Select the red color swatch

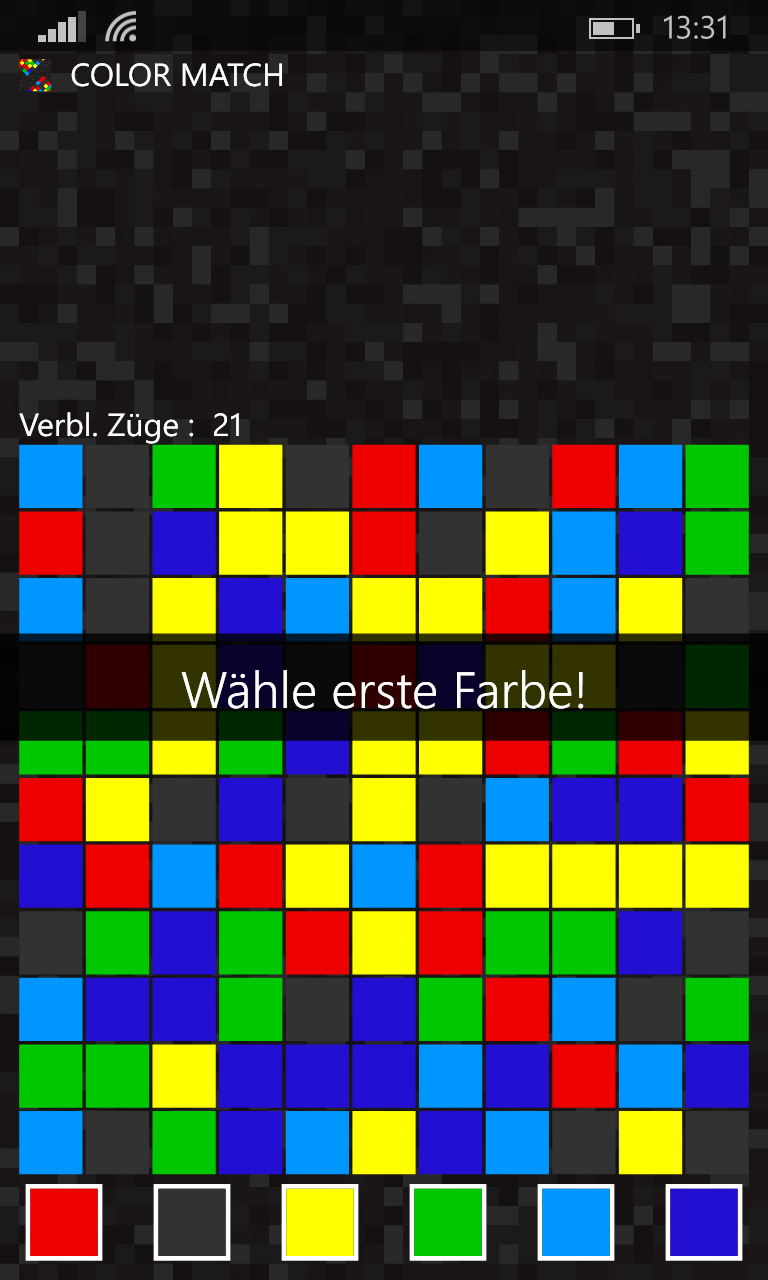pos(64,1222)
